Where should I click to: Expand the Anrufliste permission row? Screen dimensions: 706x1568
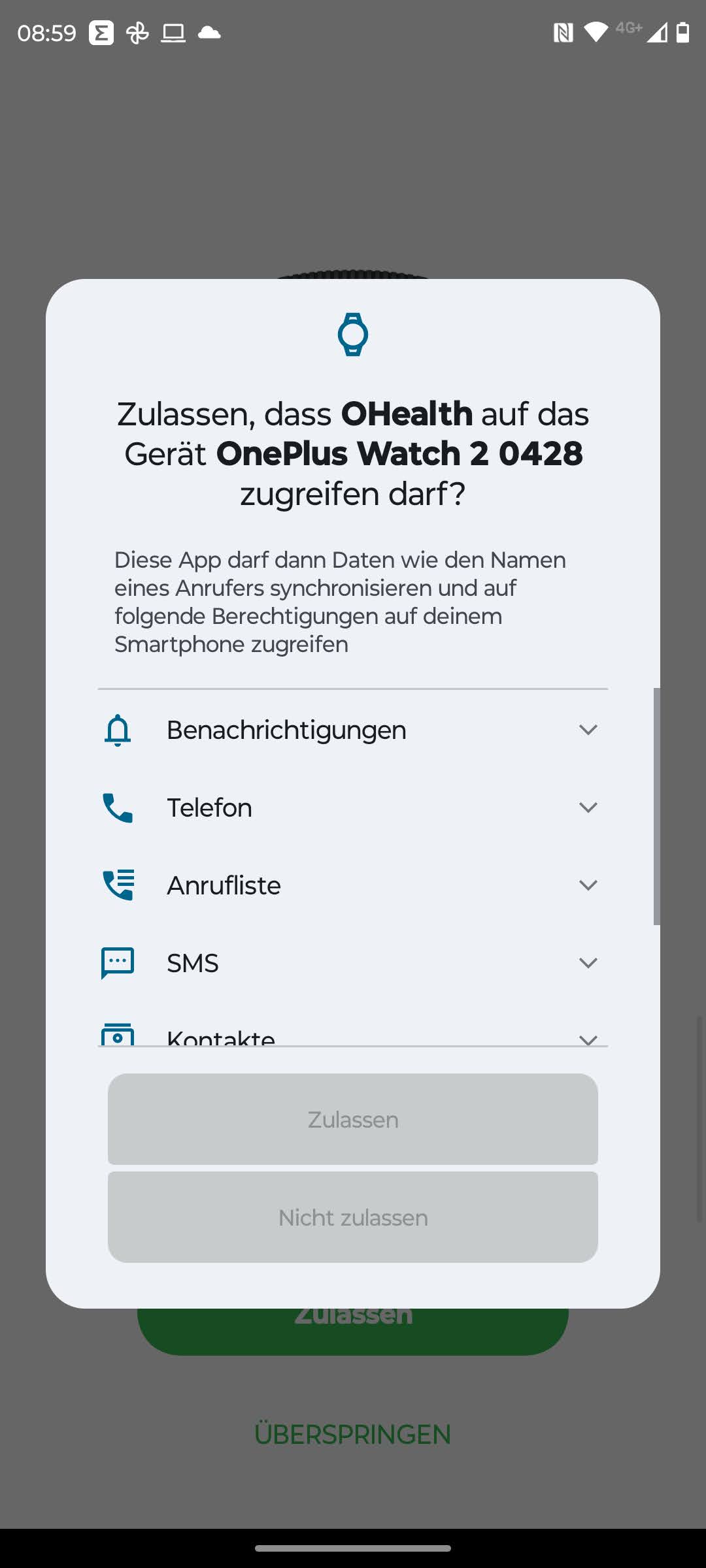point(588,885)
